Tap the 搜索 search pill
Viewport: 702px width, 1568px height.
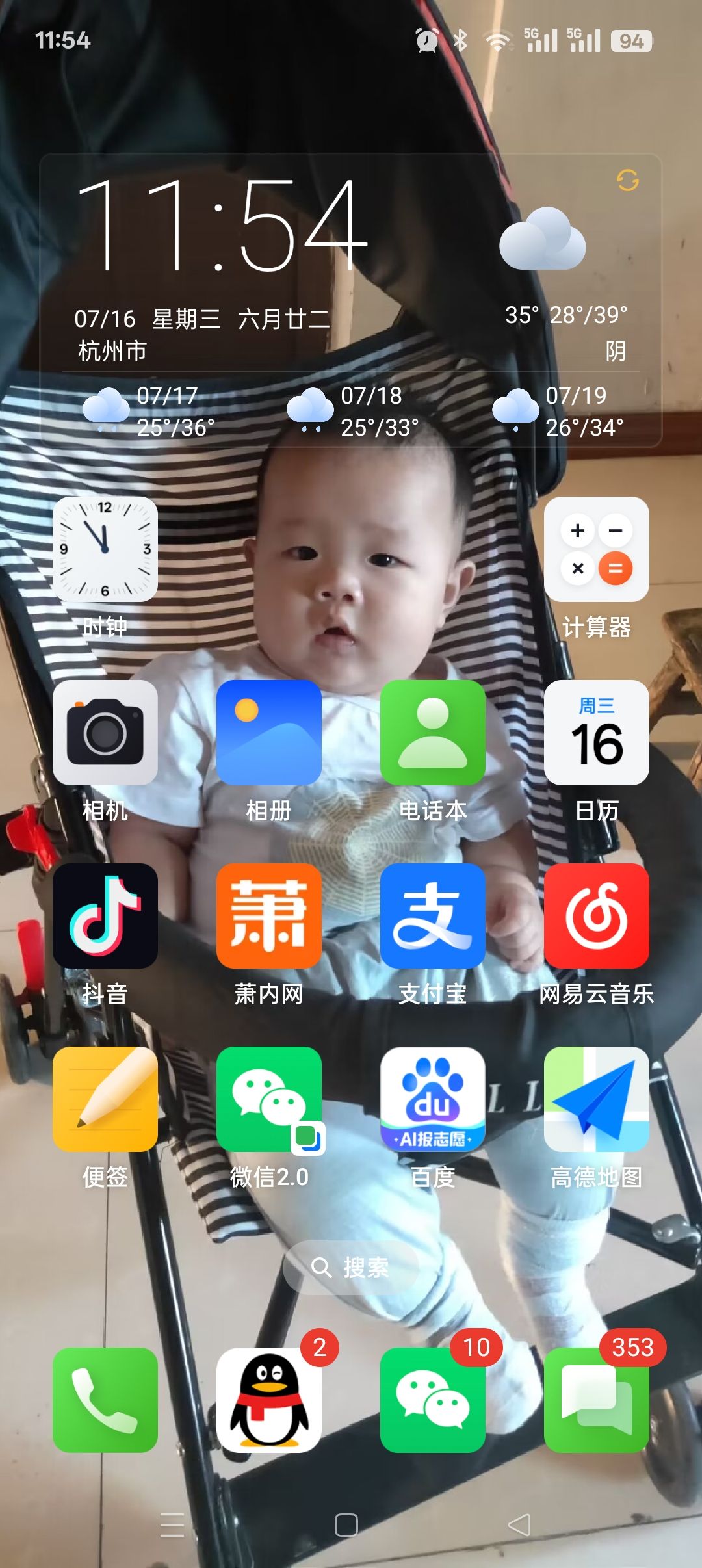pos(351,1267)
